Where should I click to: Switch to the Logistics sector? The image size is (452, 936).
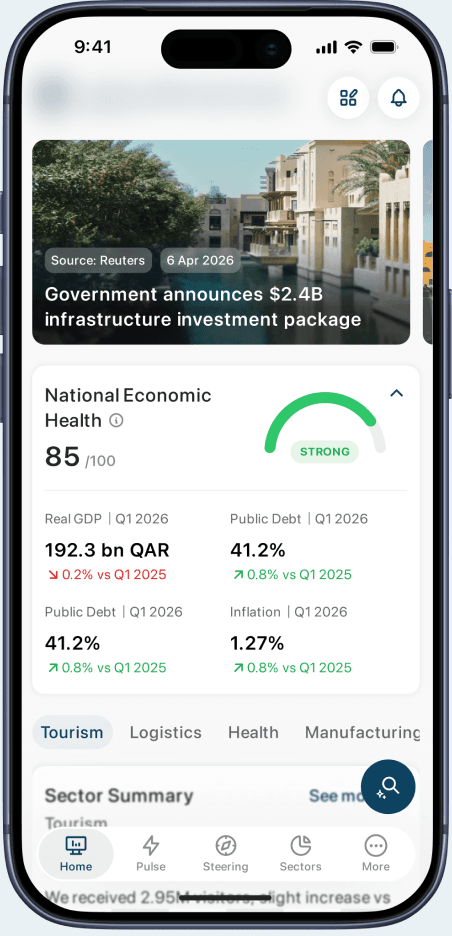click(x=165, y=732)
